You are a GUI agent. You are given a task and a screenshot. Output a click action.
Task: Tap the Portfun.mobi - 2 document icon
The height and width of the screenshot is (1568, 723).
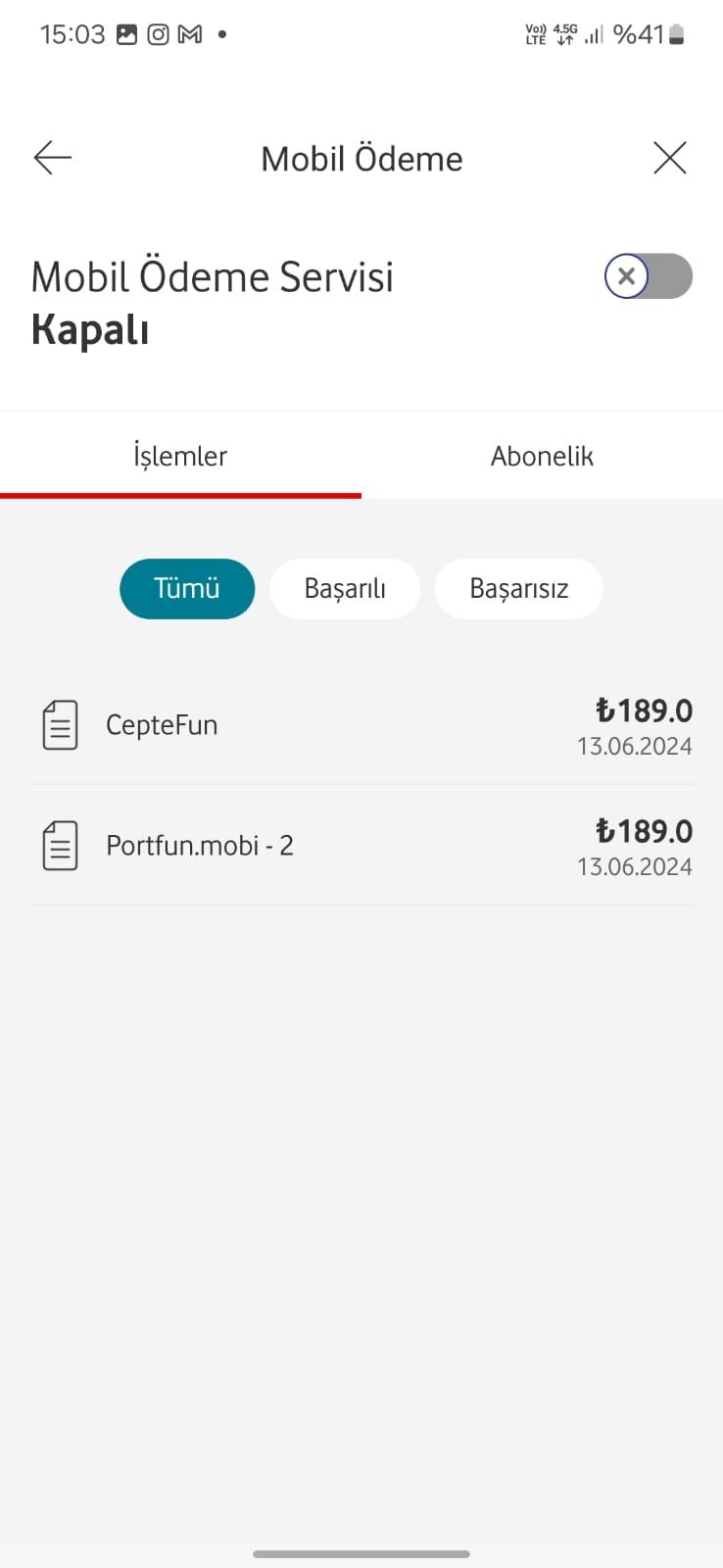60,845
